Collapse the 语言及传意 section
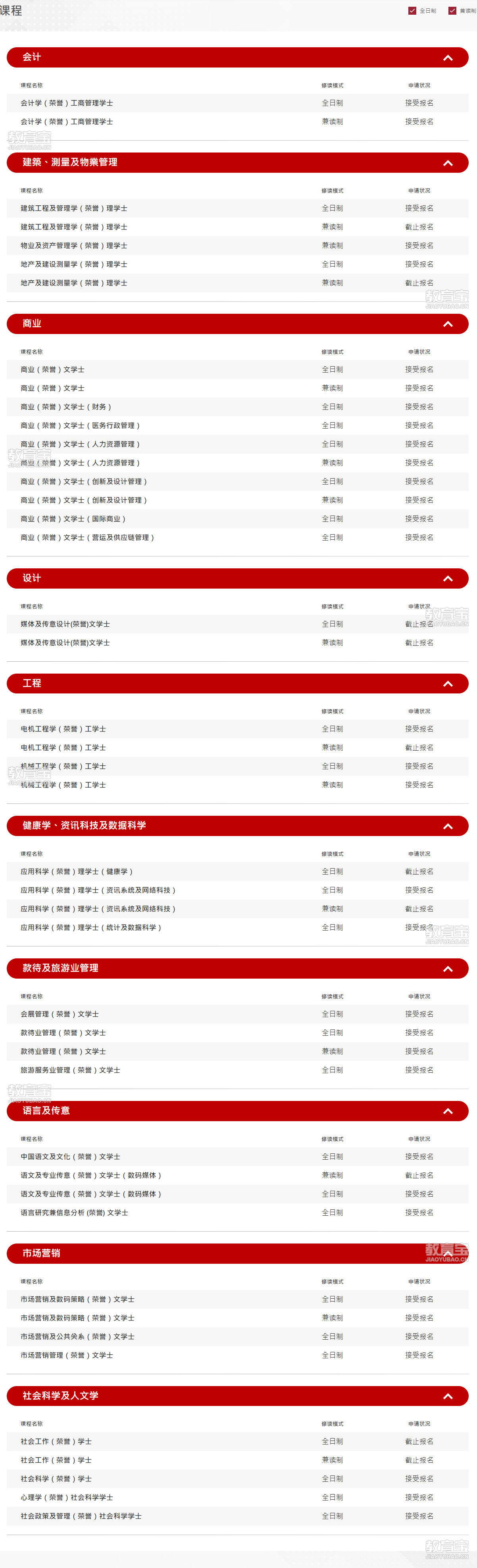The image size is (477, 1568). [x=448, y=1112]
